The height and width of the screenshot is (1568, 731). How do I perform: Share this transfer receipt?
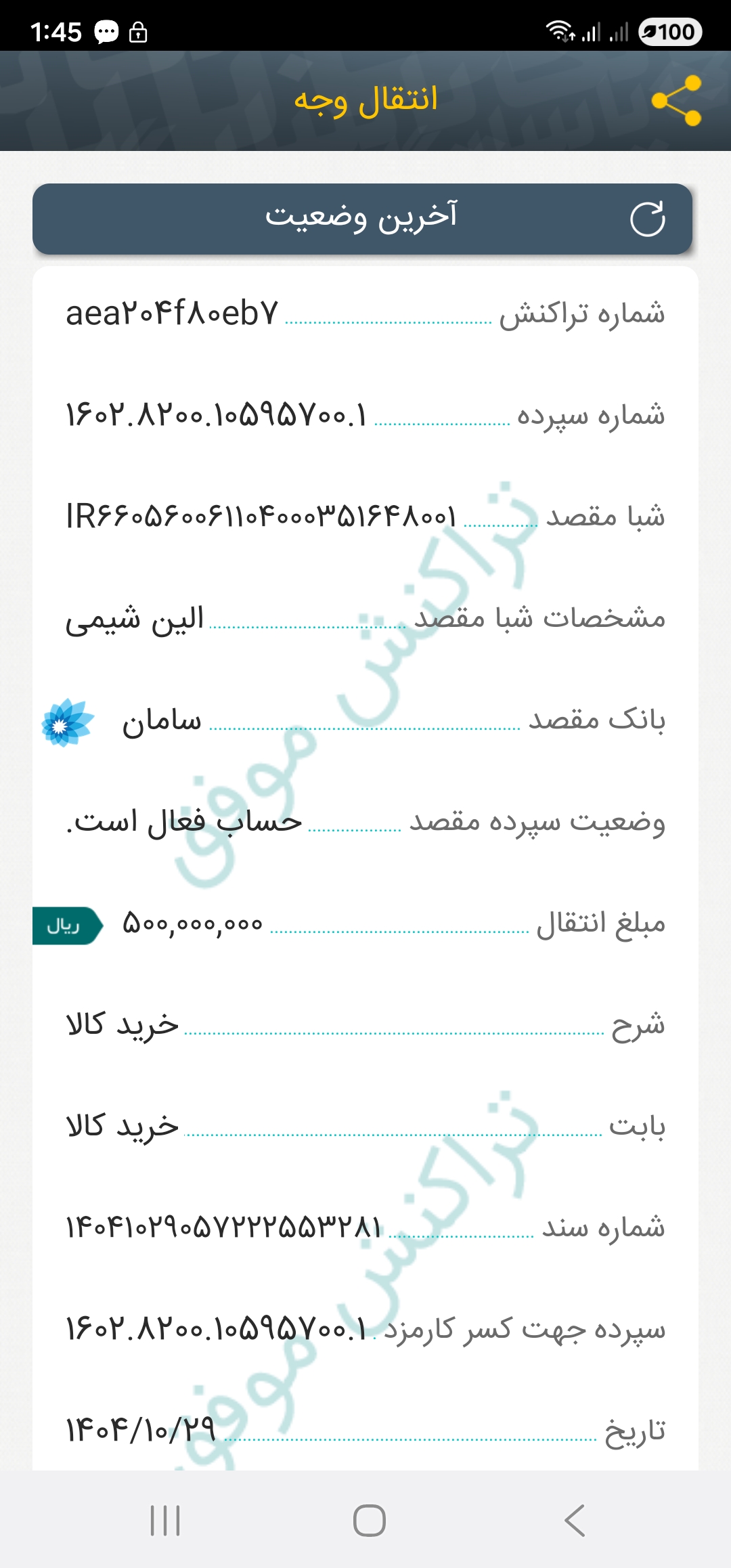point(676,101)
